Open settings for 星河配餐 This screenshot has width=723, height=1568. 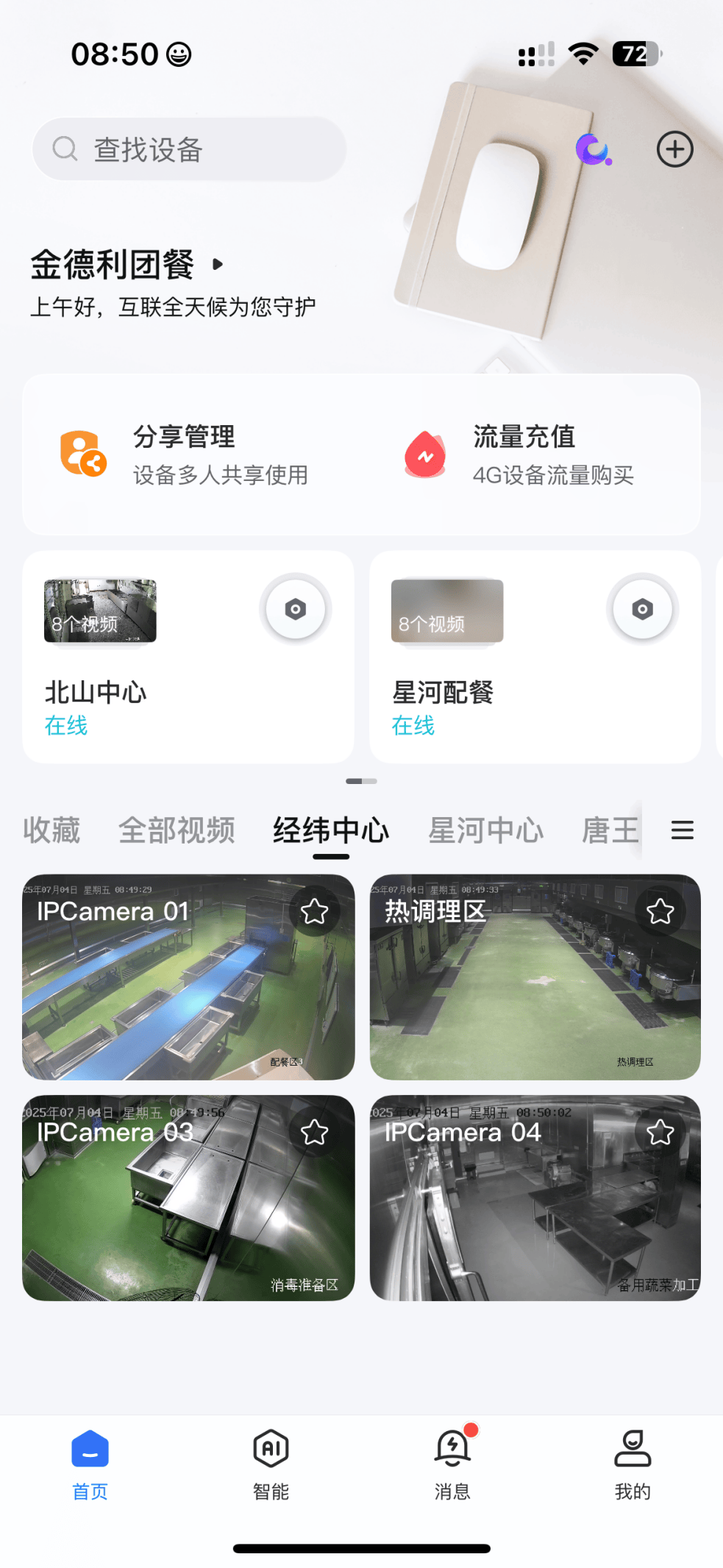[x=642, y=609]
